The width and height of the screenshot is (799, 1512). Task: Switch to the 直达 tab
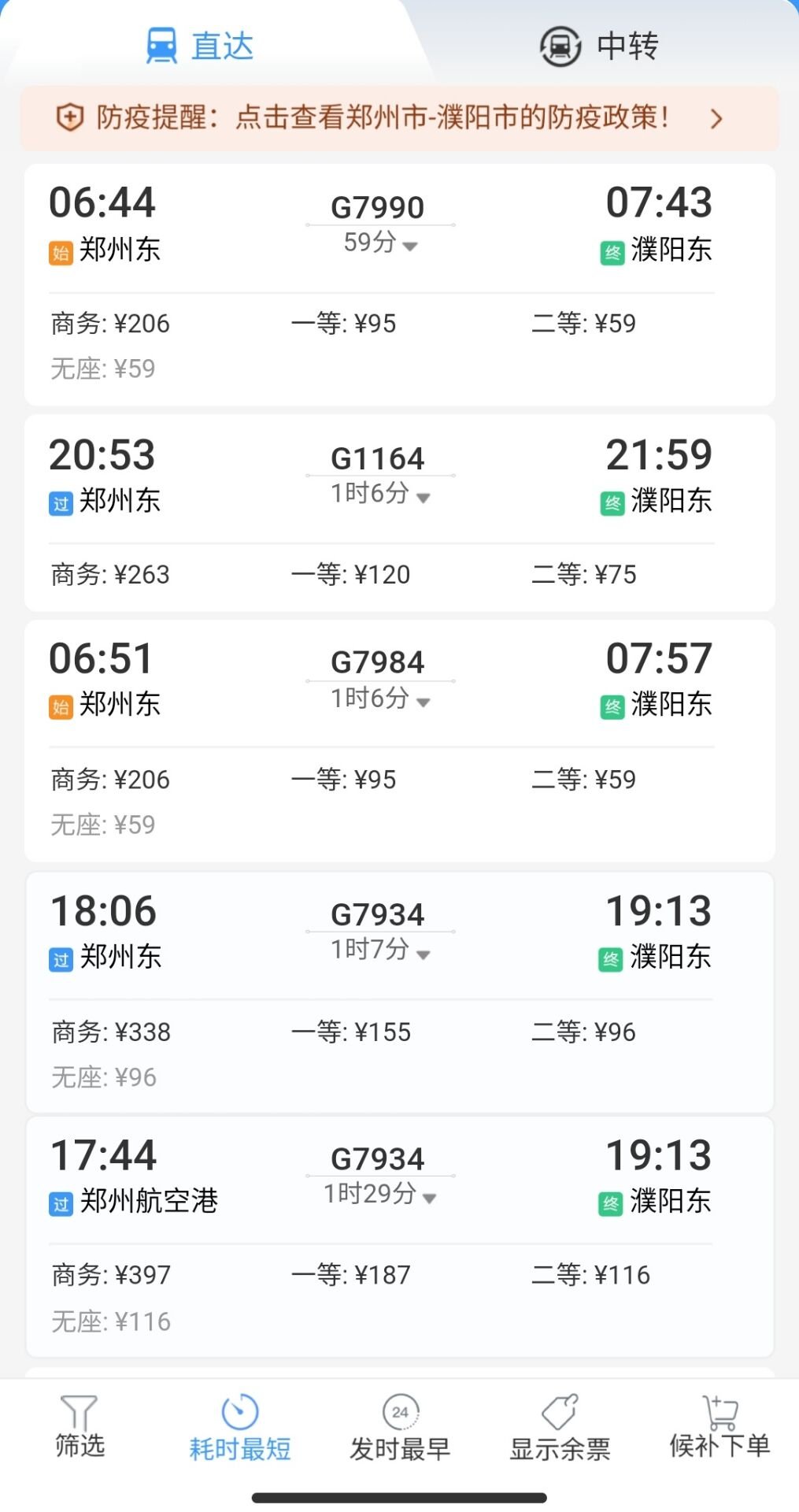200,46
